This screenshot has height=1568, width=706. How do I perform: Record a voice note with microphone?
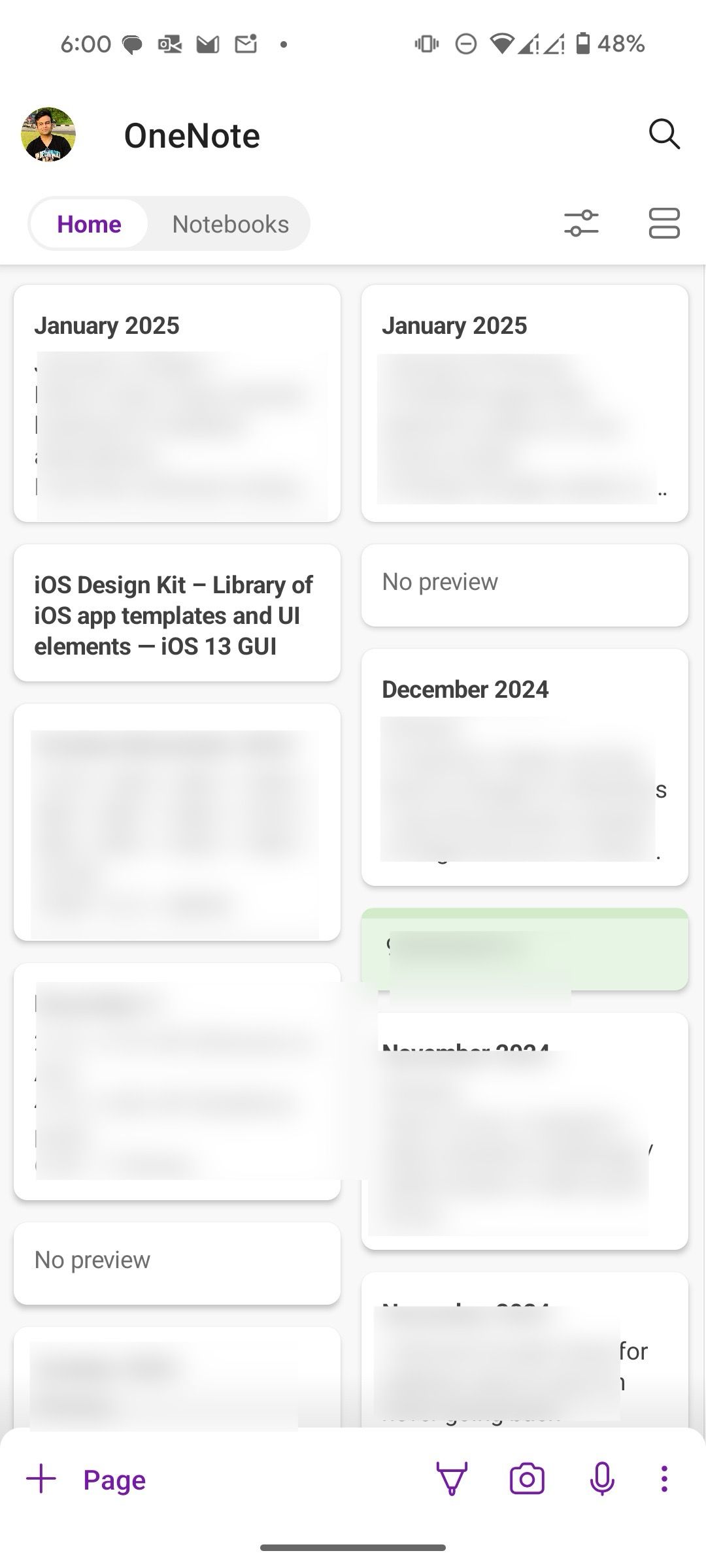601,1480
